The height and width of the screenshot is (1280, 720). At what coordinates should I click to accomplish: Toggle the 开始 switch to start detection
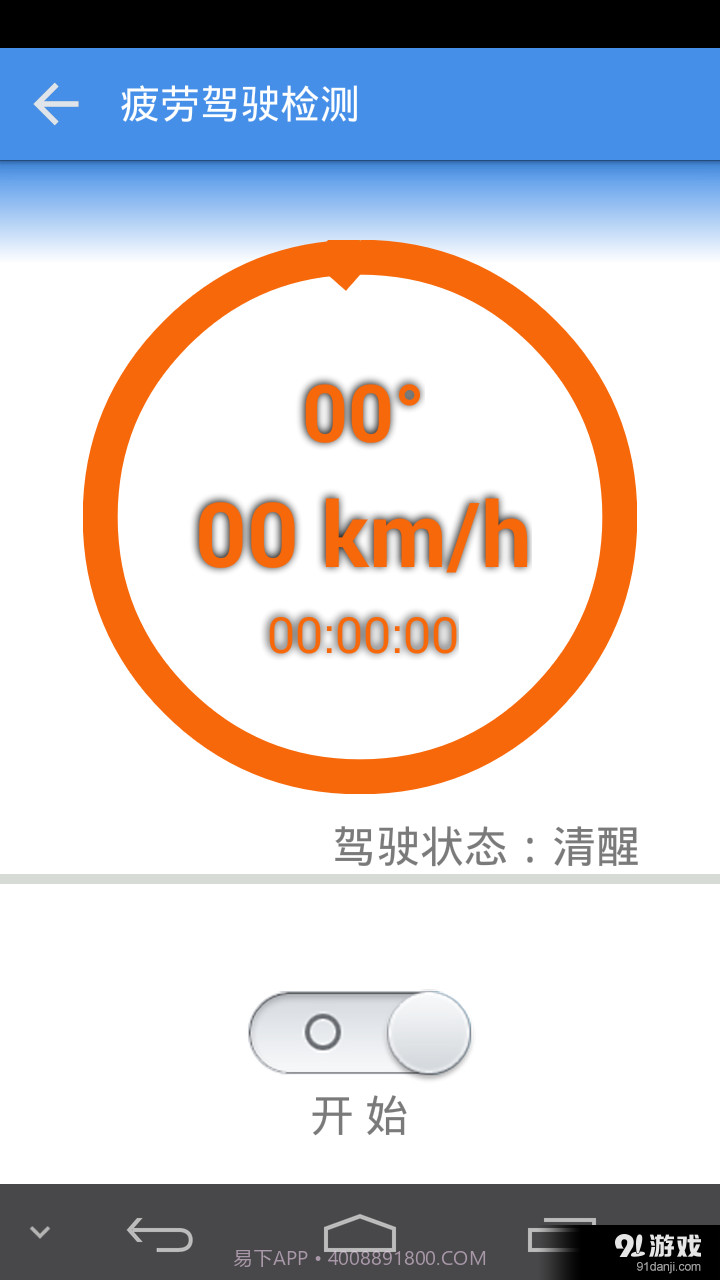[x=360, y=1033]
